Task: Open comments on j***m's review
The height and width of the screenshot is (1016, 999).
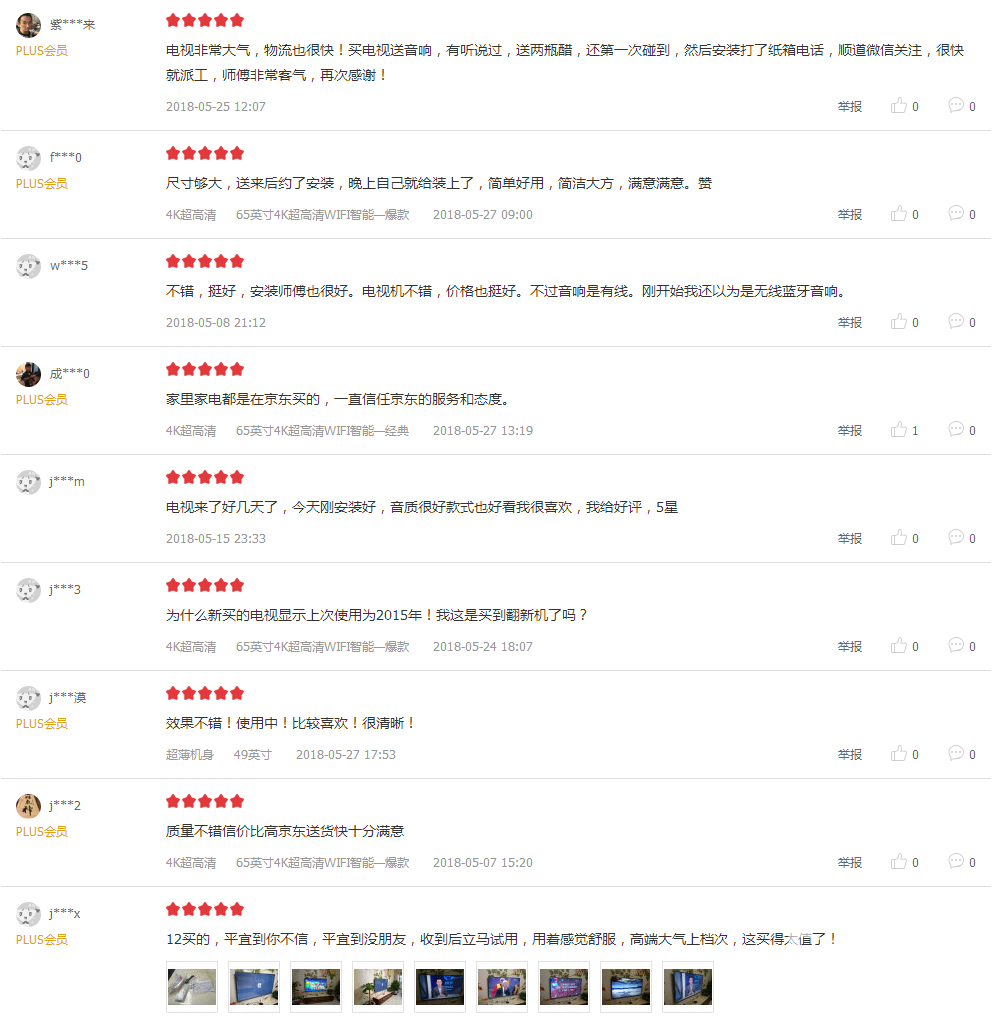Action: click(957, 537)
